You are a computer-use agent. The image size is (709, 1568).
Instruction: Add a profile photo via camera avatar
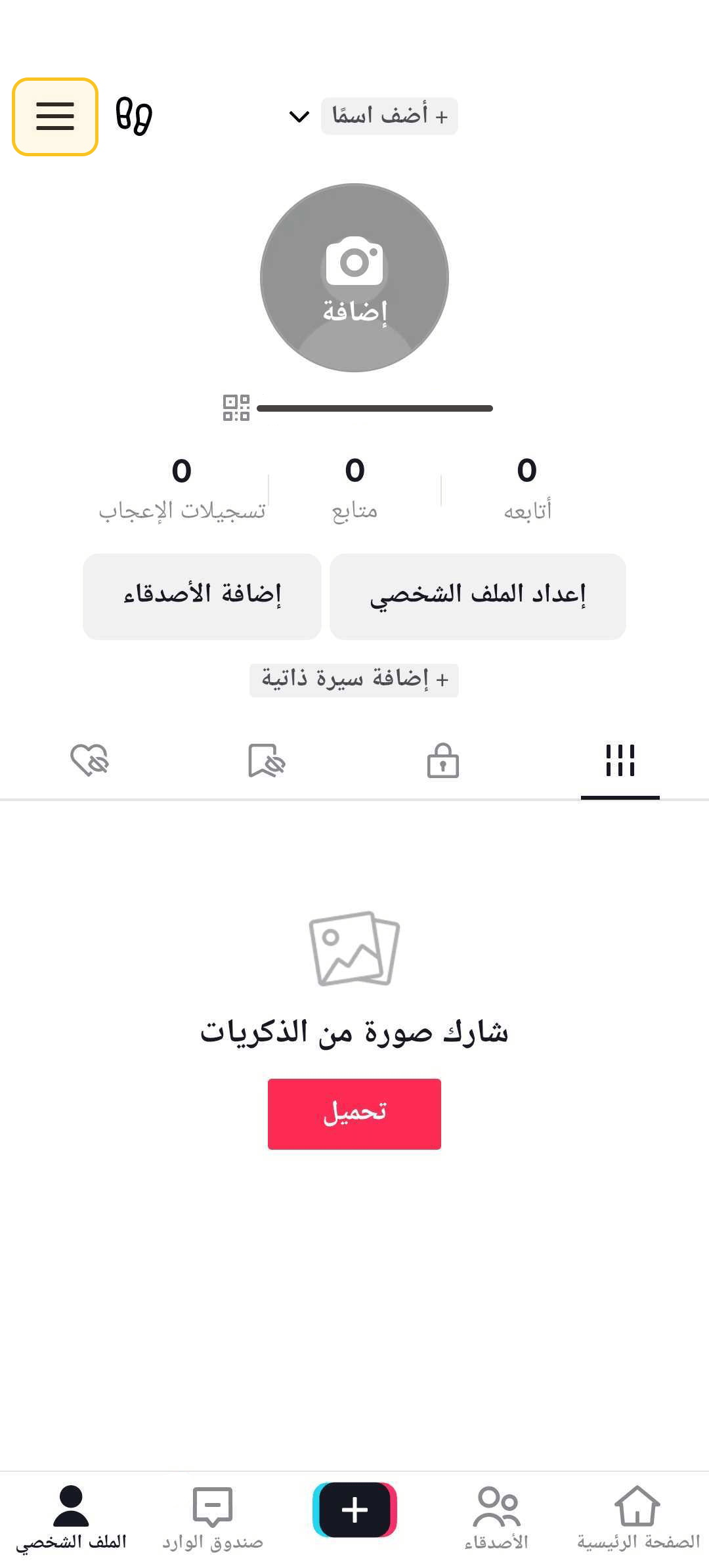354,278
